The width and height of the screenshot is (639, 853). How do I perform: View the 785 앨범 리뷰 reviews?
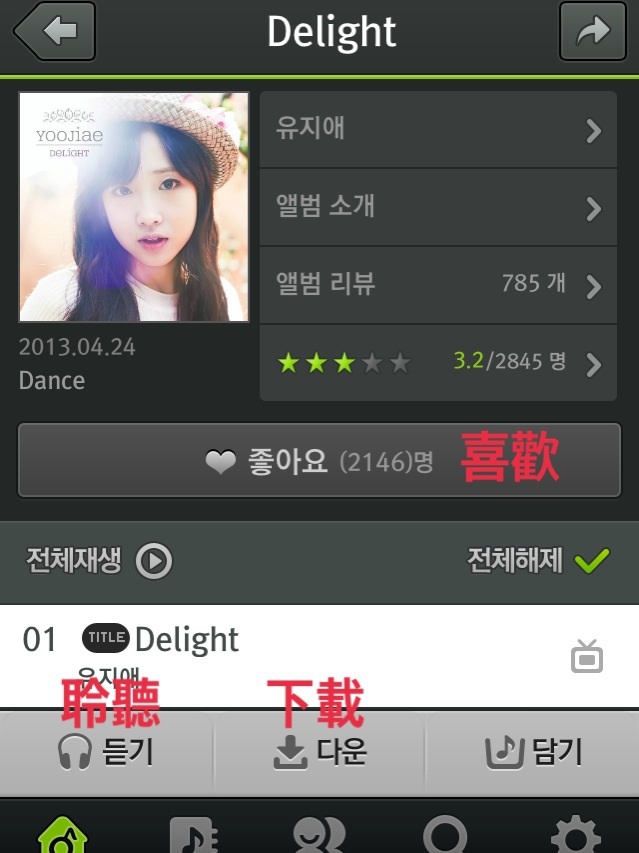[438, 285]
